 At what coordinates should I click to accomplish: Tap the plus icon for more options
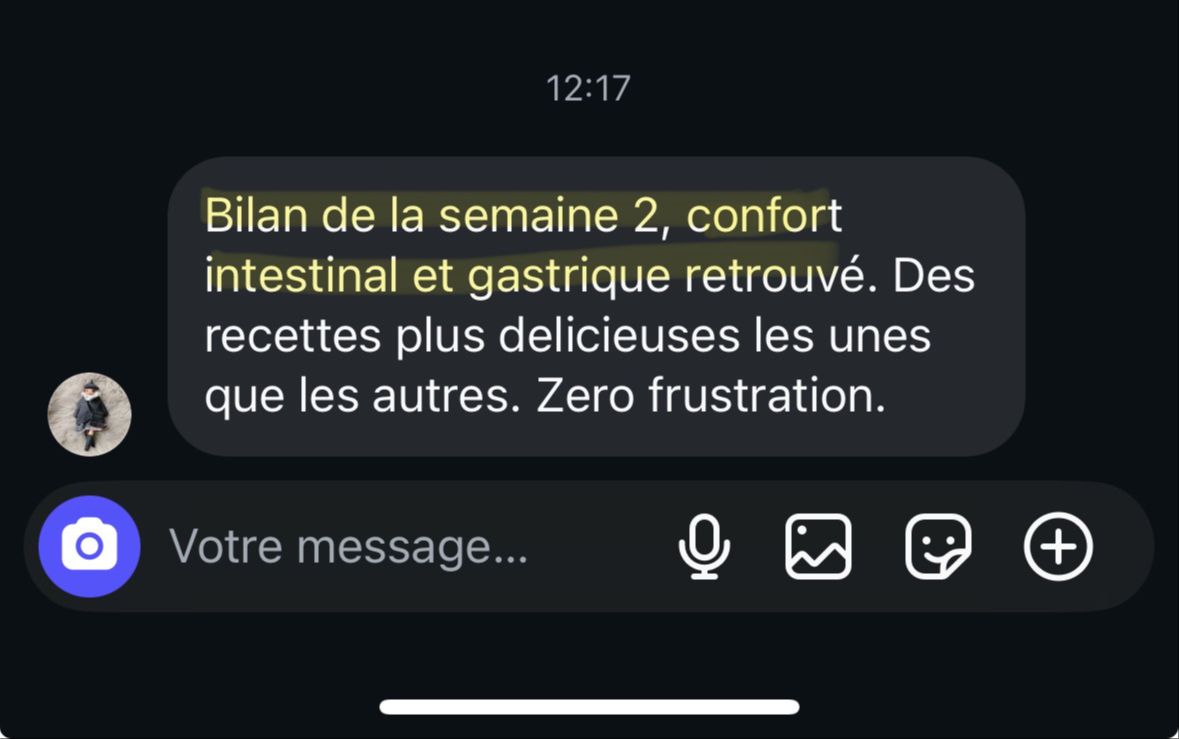point(1058,547)
